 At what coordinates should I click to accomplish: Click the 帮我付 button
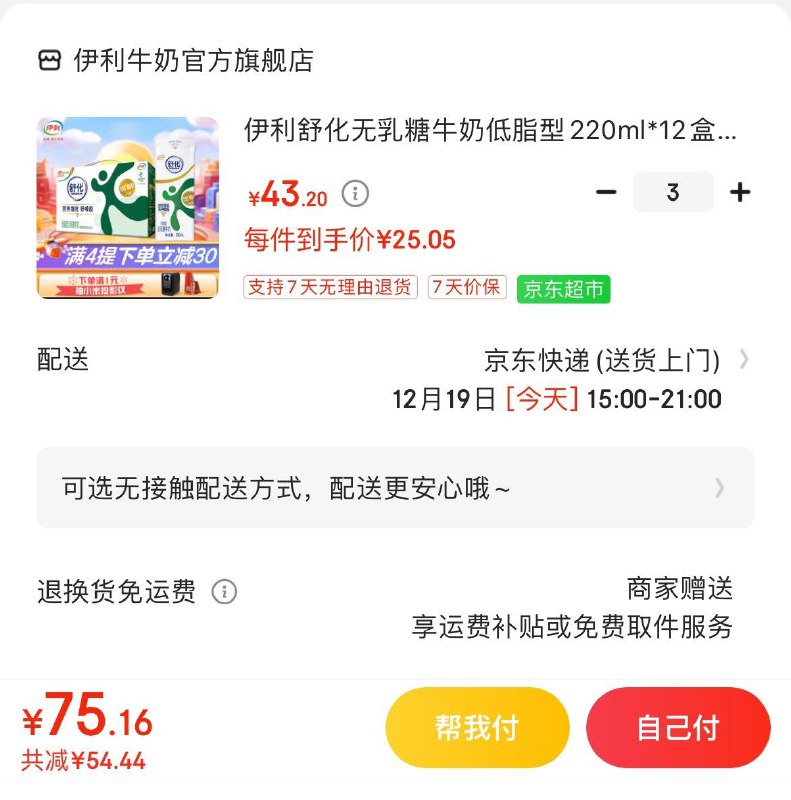[x=477, y=728]
